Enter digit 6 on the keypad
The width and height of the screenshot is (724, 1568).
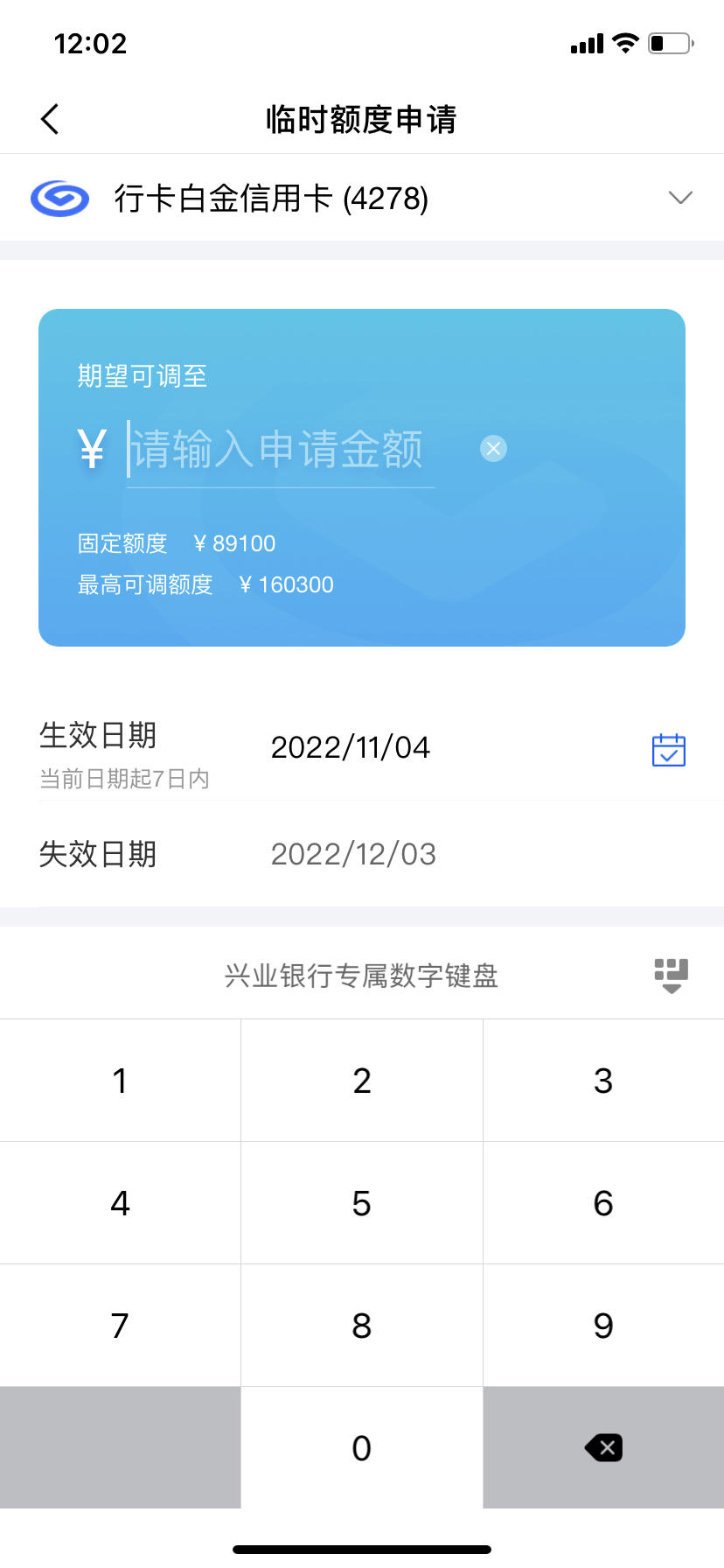[603, 1203]
